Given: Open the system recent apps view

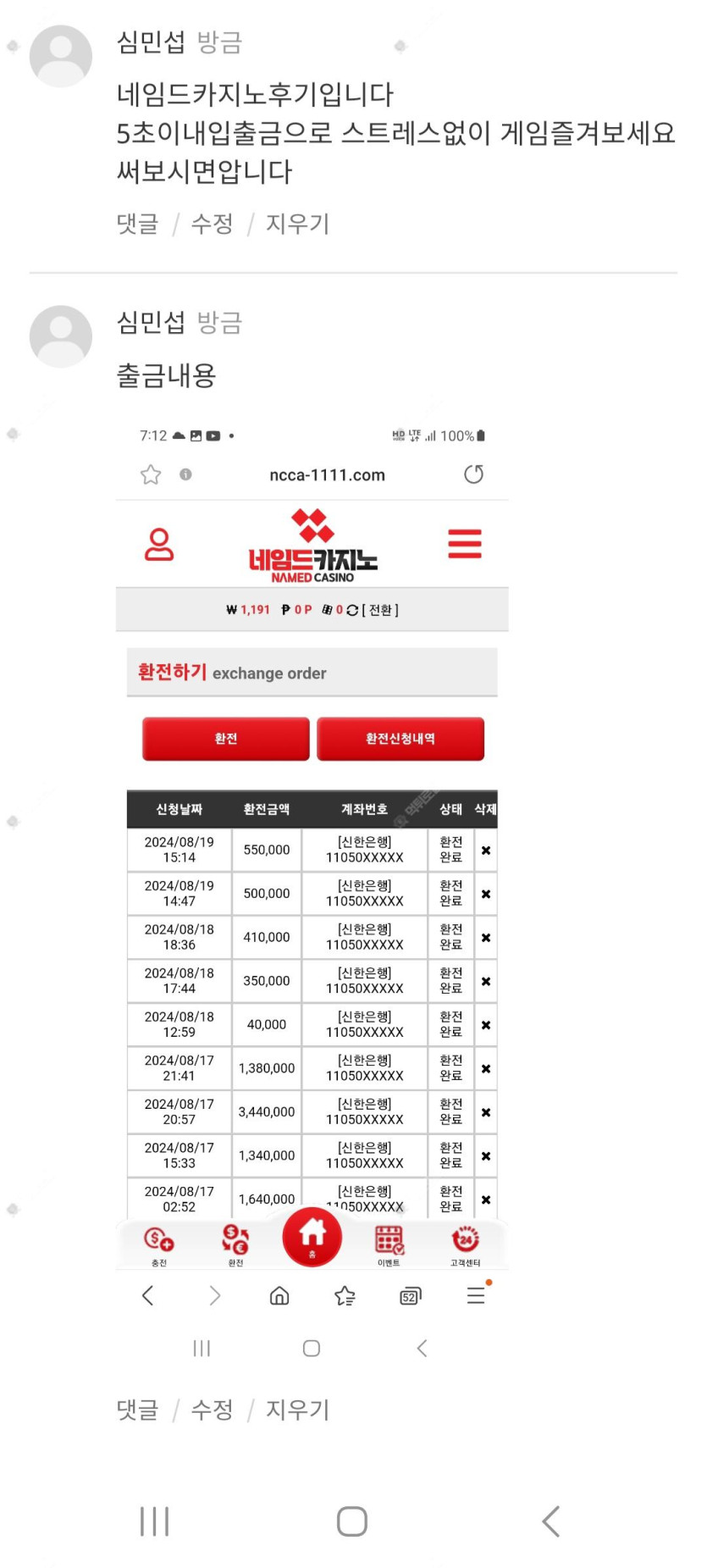Looking at the screenshot, I should [155, 1521].
